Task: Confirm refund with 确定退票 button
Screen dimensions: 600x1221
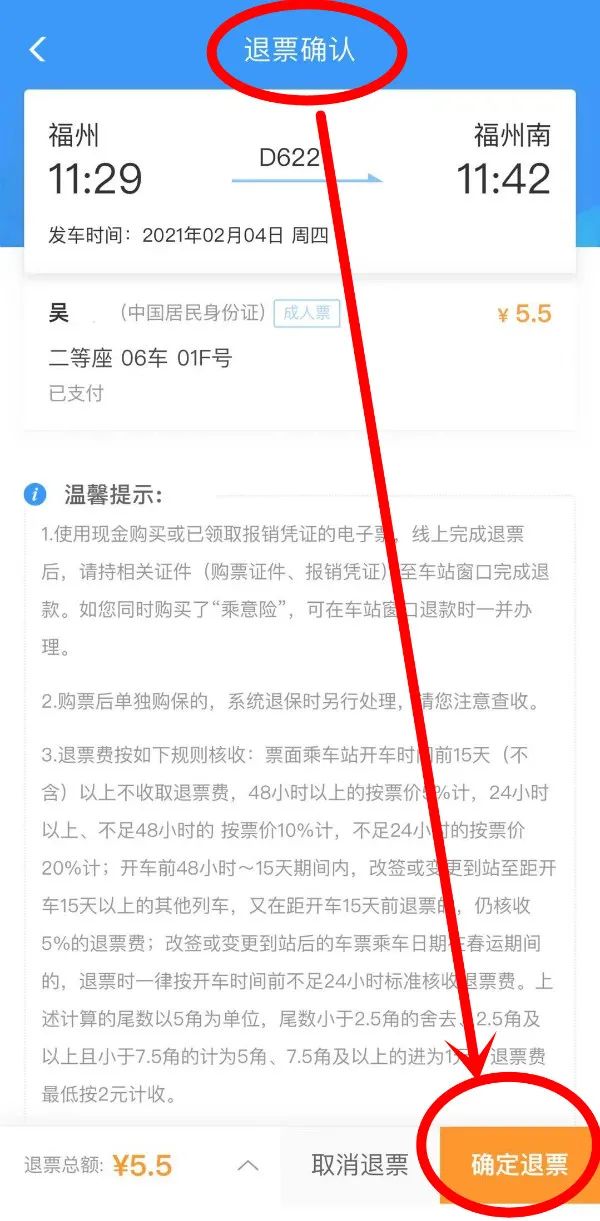Action: point(519,1165)
